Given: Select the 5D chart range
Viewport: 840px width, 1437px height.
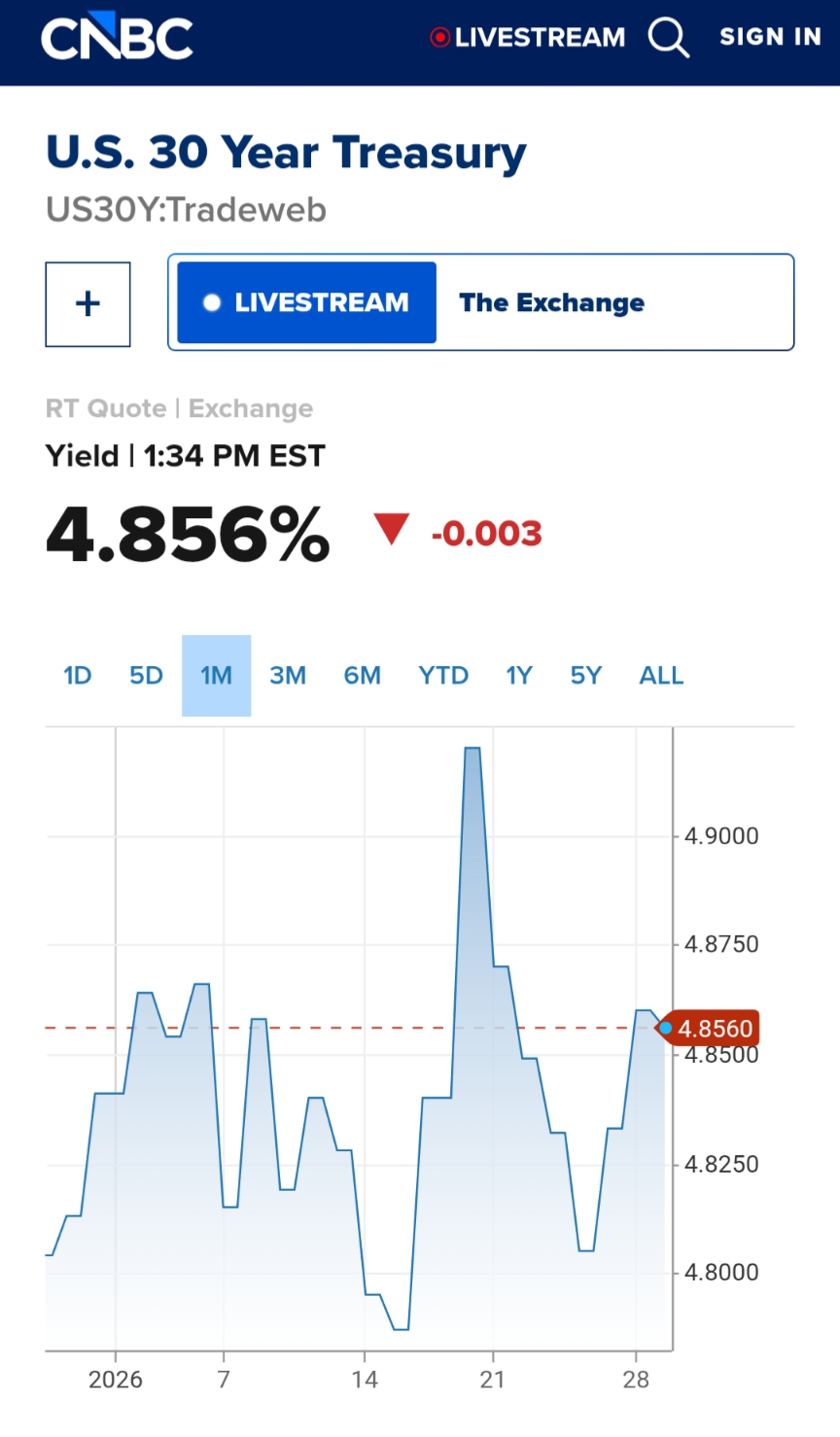Looking at the screenshot, I should 146,676.
